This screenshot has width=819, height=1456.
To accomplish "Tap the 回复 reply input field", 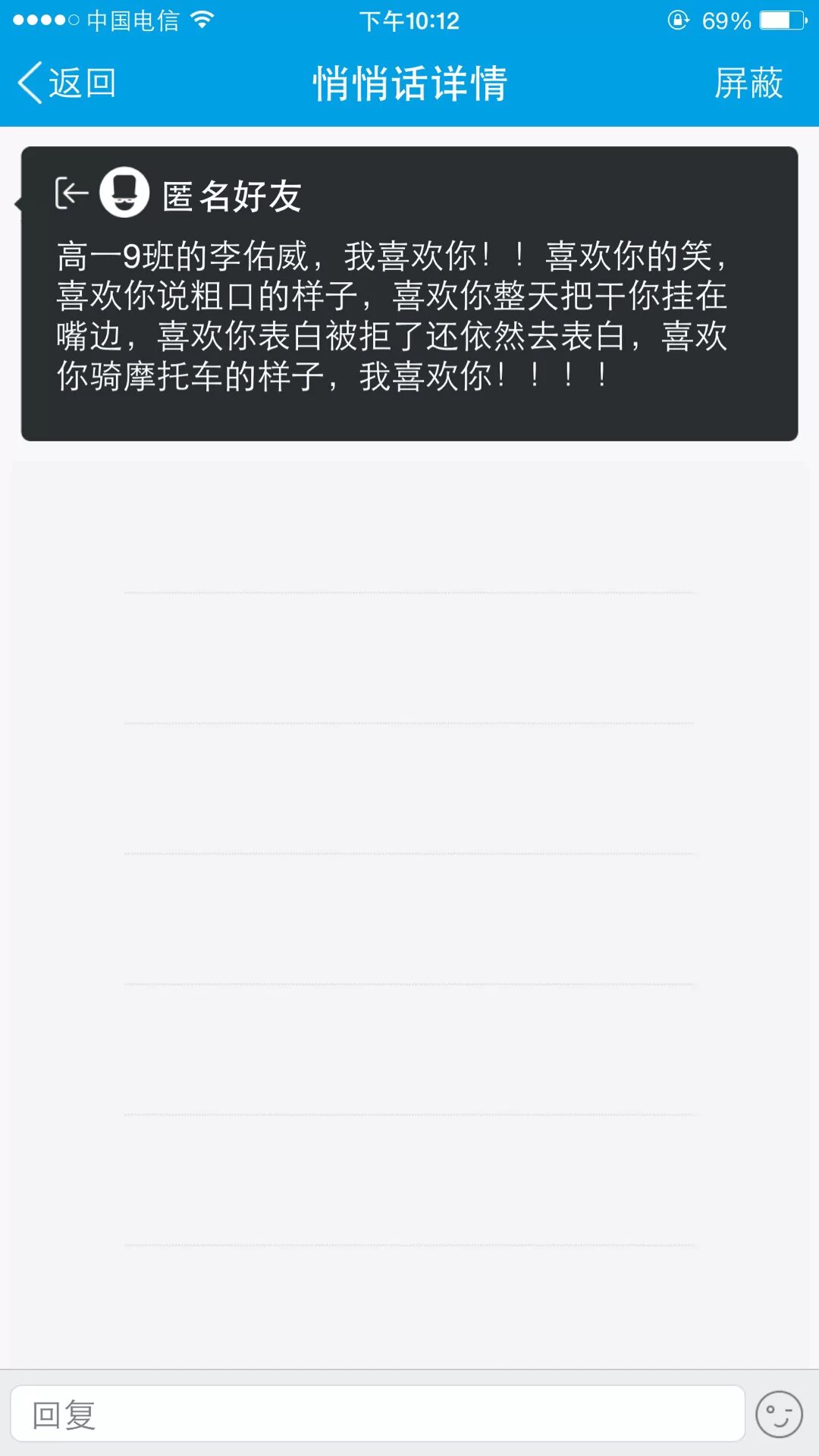I will [x=377, y=1414].
